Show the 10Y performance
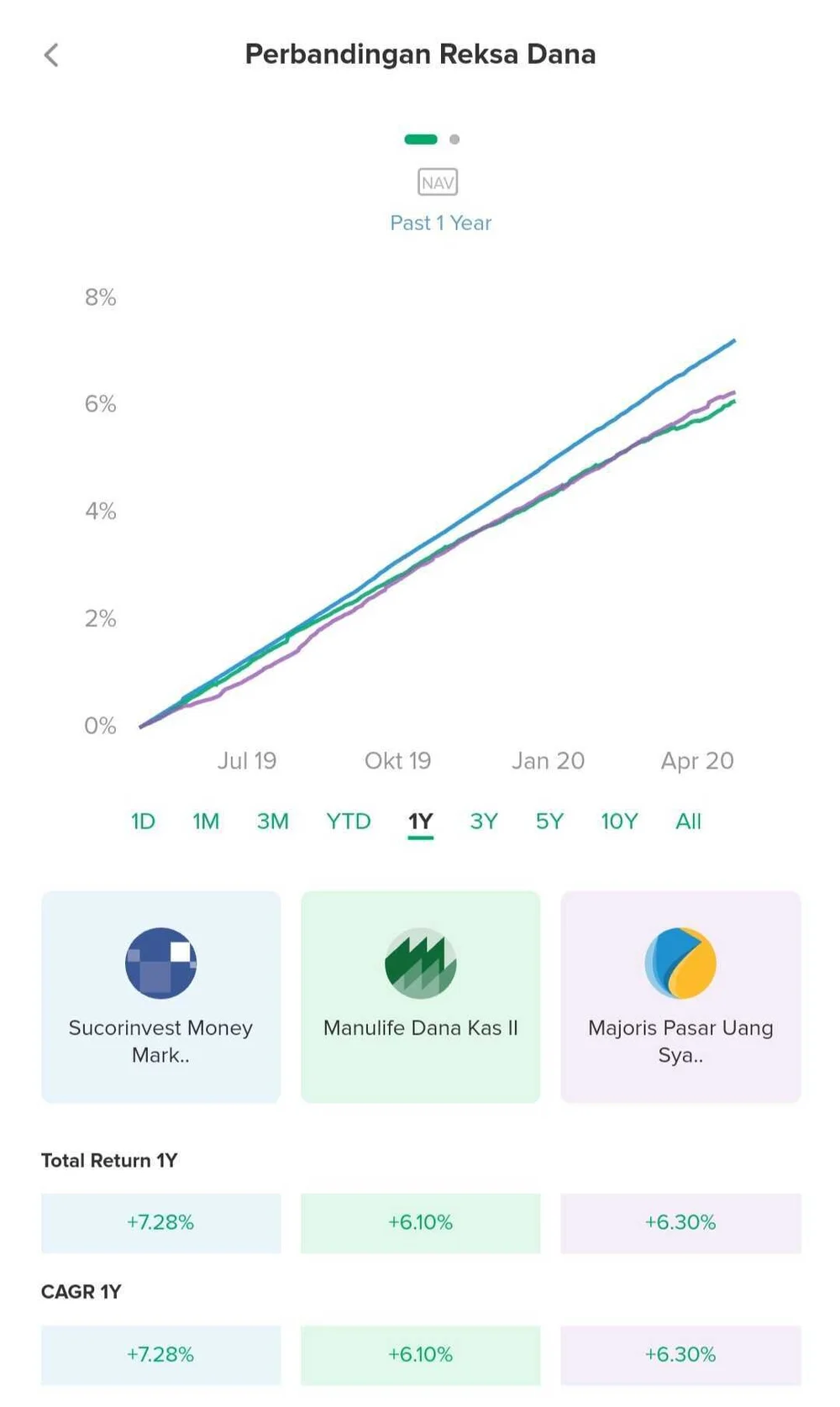Screen dimensions: 840x1407 point(619,821)
